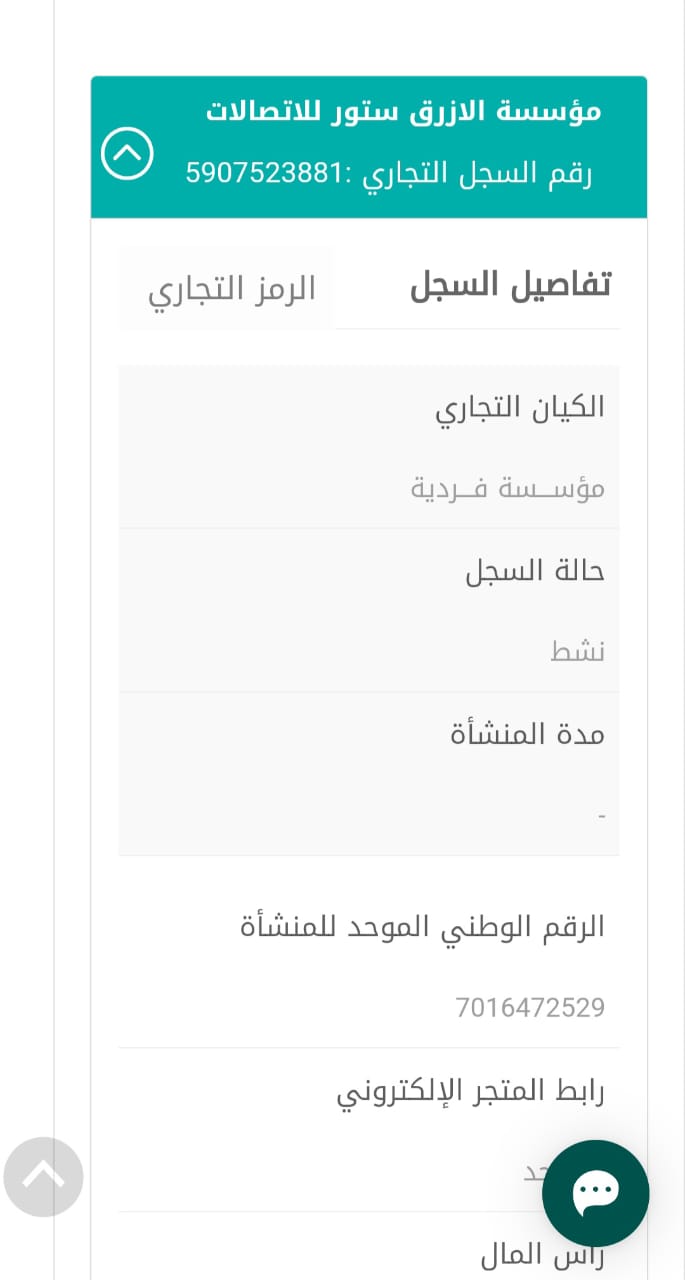
Task: Select the تفاصيل السجل tab
Action: click(x=510, y=286)
